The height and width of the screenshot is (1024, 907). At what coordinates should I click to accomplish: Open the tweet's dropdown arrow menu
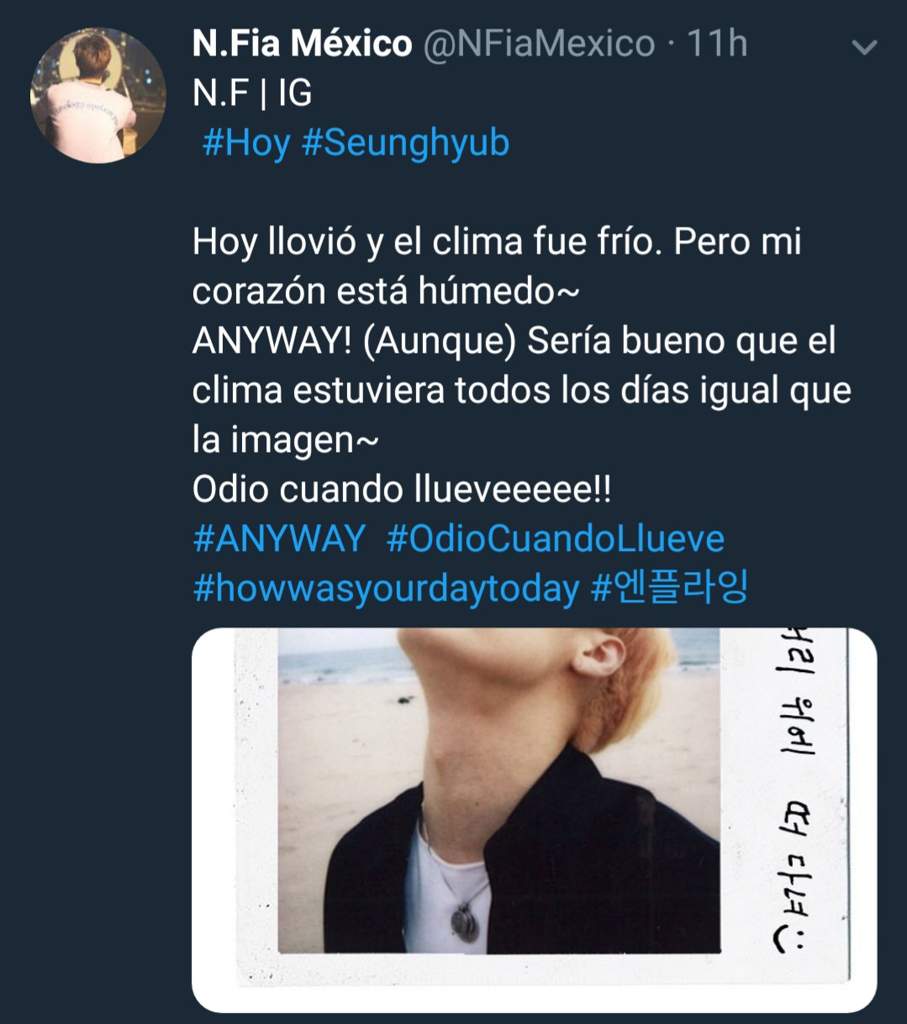tap(863, 47)
